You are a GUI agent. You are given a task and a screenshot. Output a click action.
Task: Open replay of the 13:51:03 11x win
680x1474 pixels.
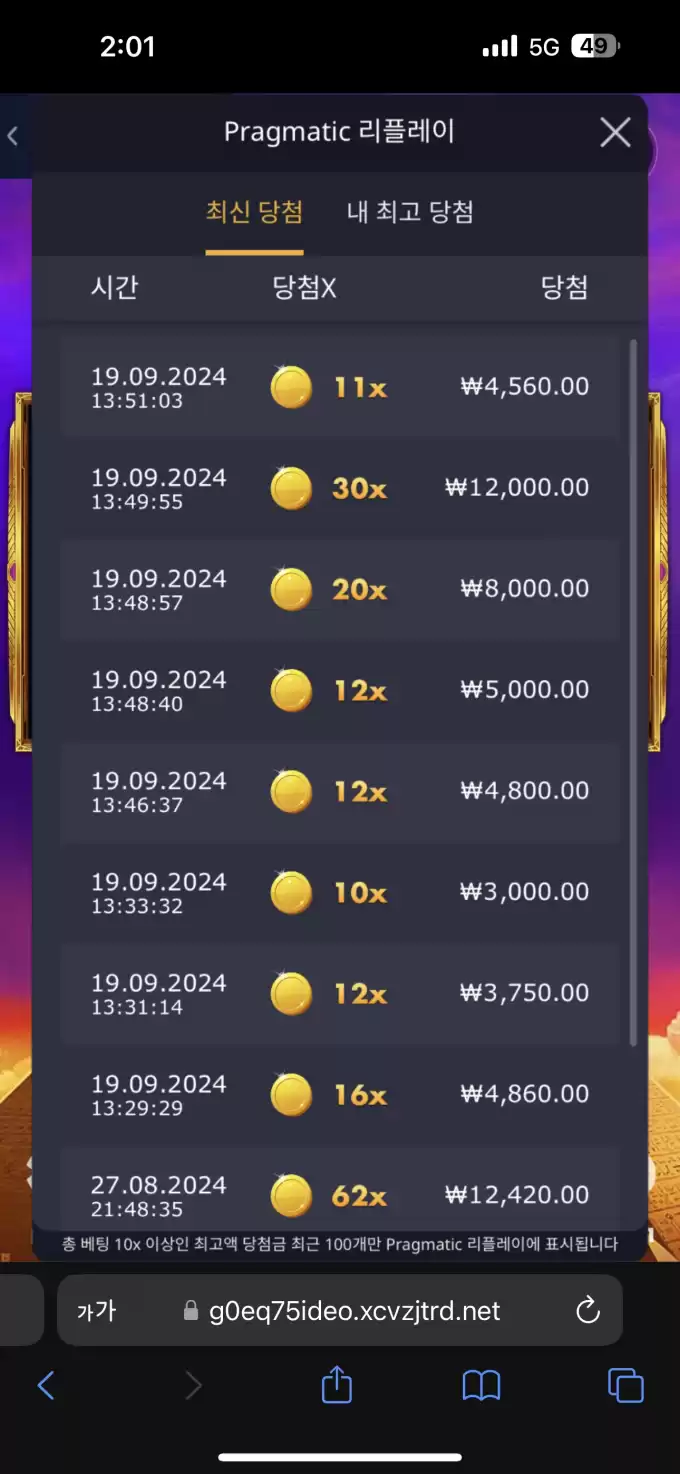point(340,387)
